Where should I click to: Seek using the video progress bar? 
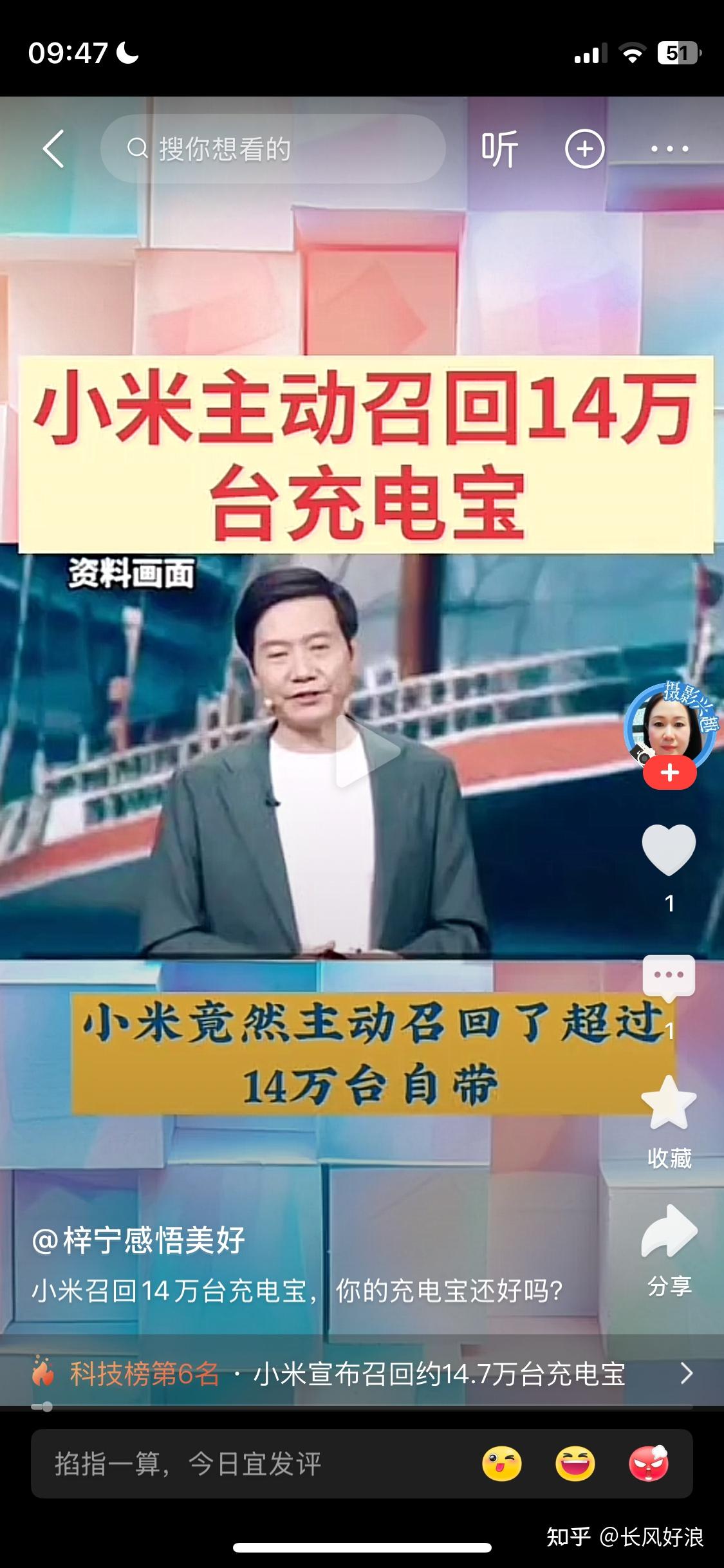362,1407
